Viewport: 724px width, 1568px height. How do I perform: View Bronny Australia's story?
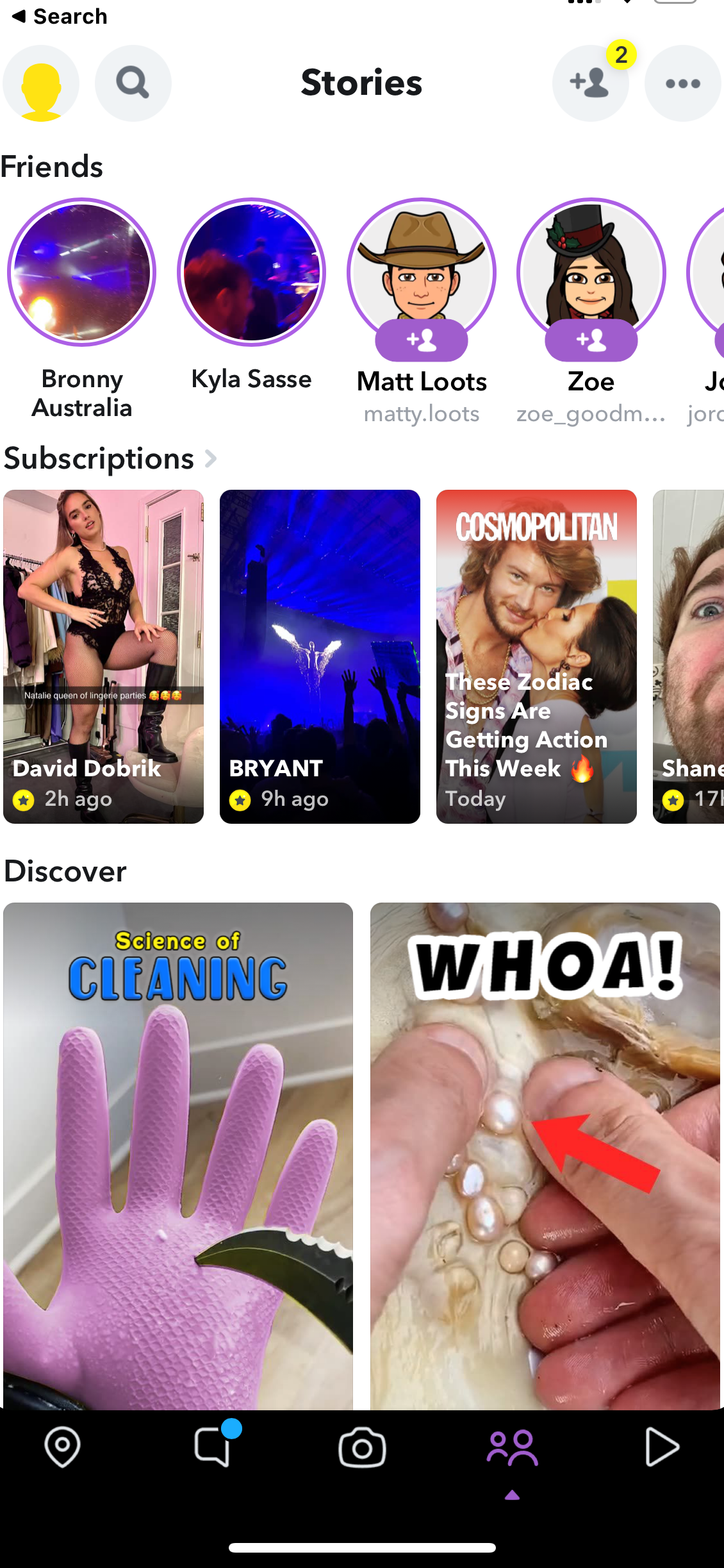click(x=82, y=272)
